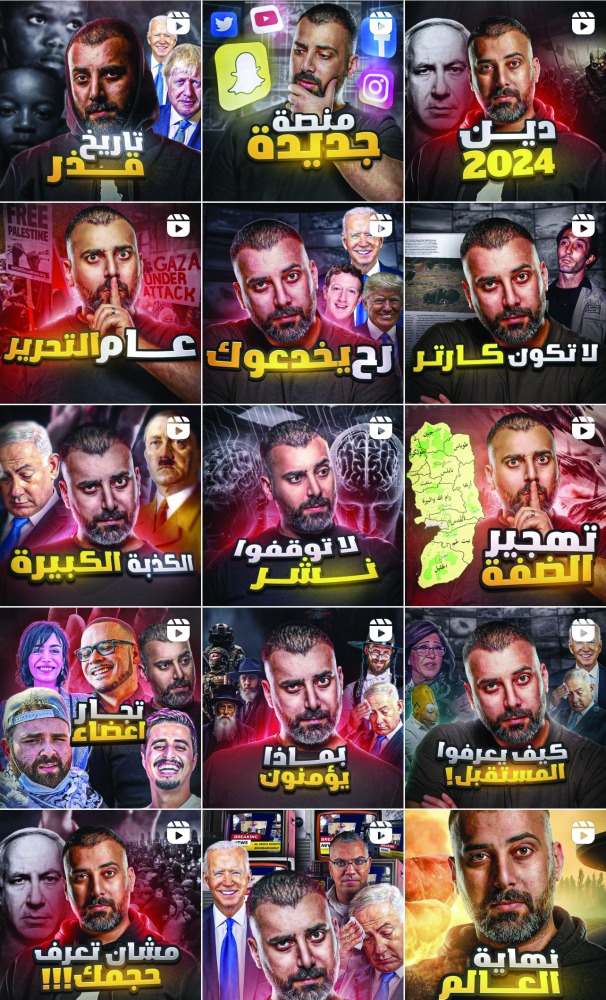Play the مشان تعرف حجمك reel
Screen dimensions: 606x1000
[100, 905]
